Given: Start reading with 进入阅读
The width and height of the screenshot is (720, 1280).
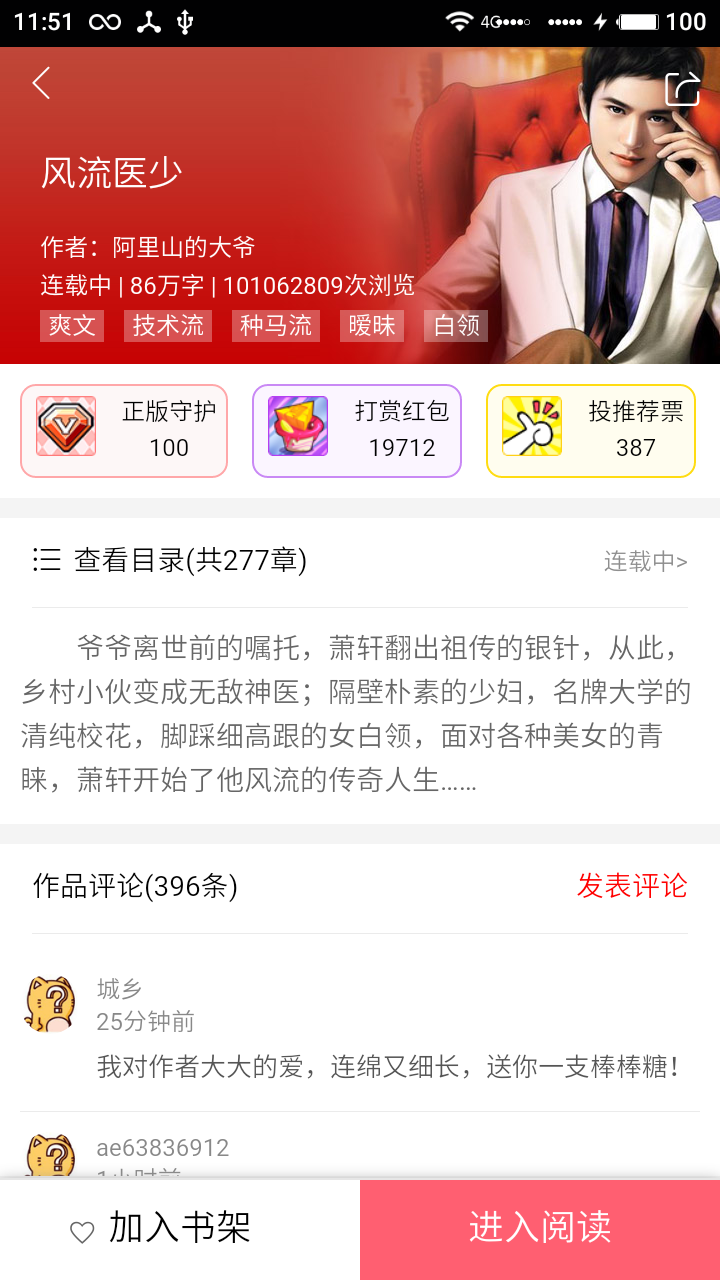Looking at the screenshot, I should [x=540, y=1228].
